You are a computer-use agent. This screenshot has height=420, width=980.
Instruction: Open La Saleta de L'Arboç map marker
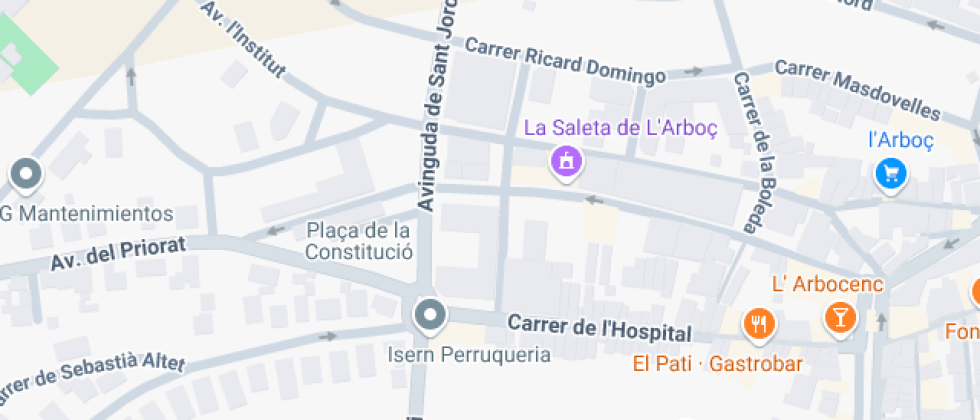(566, 161)
